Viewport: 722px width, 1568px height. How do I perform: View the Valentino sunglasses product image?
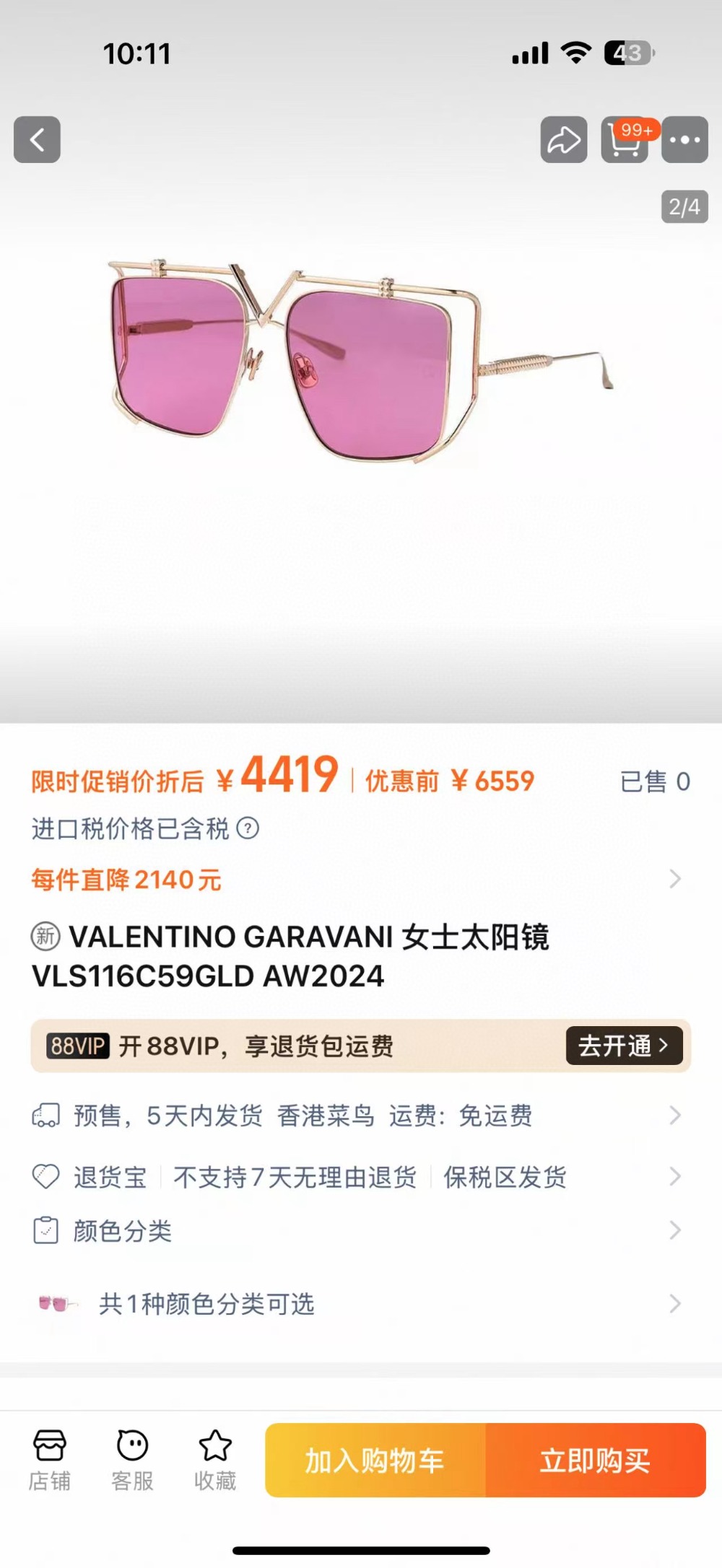point(361,361)
